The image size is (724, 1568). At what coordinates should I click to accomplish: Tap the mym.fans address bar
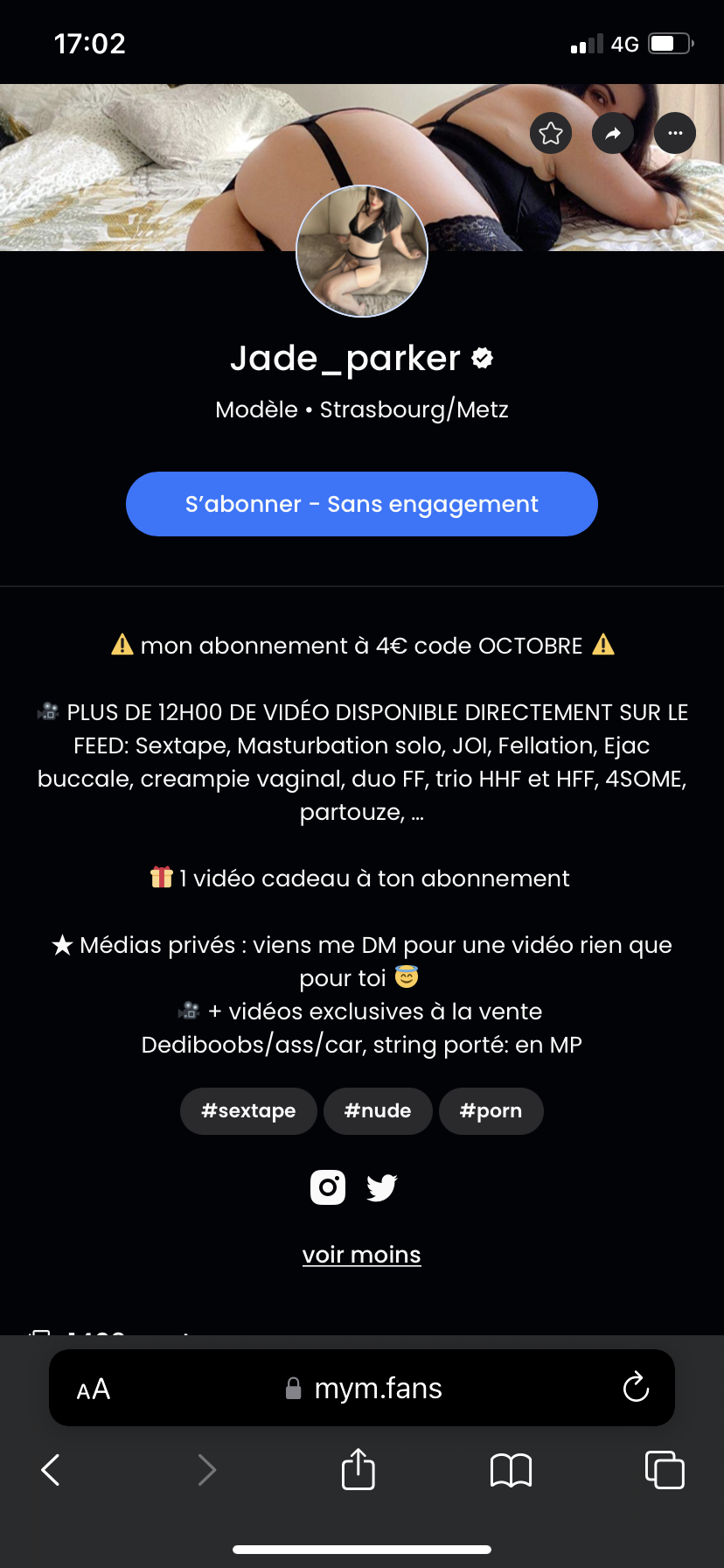(367, 1389)
